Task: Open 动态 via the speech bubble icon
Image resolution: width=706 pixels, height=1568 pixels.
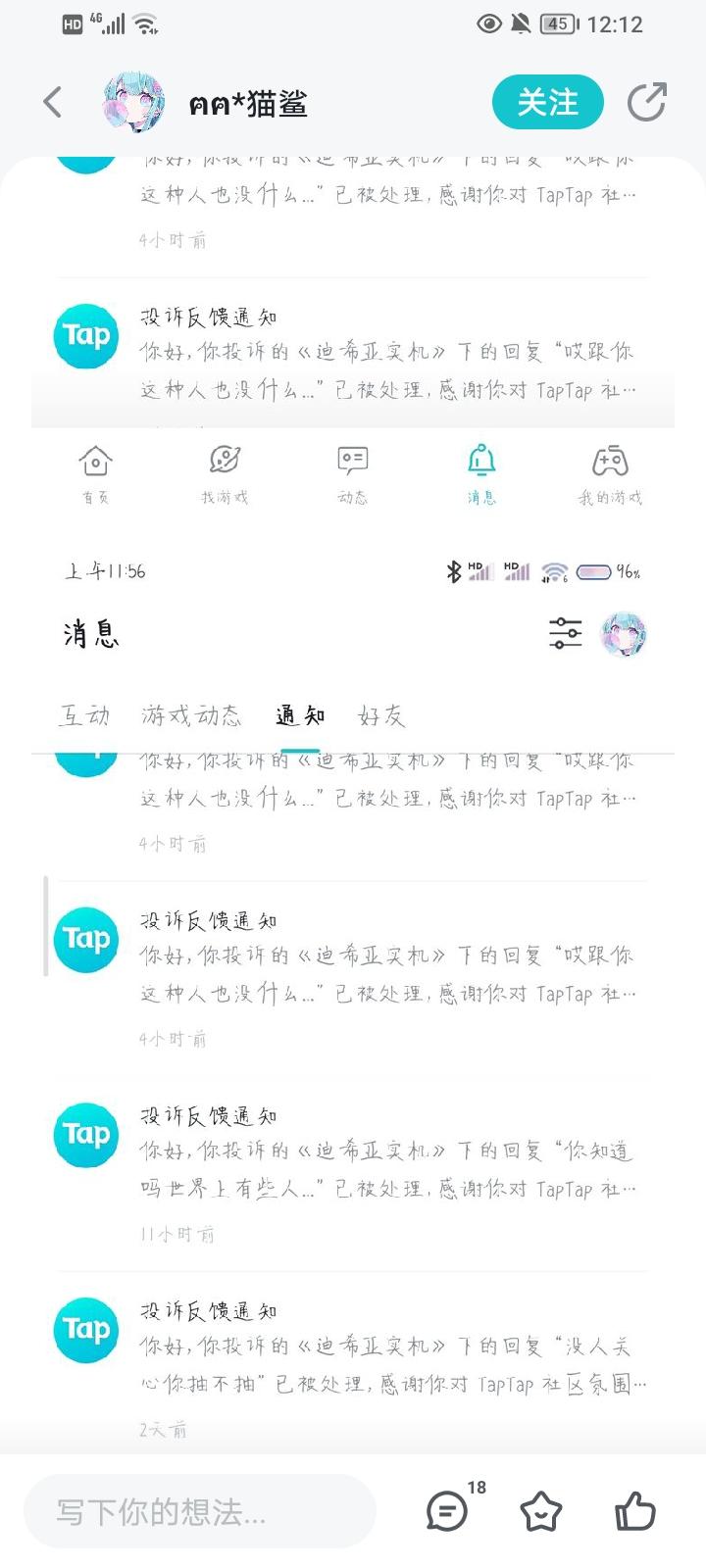Action: point(352,461)
